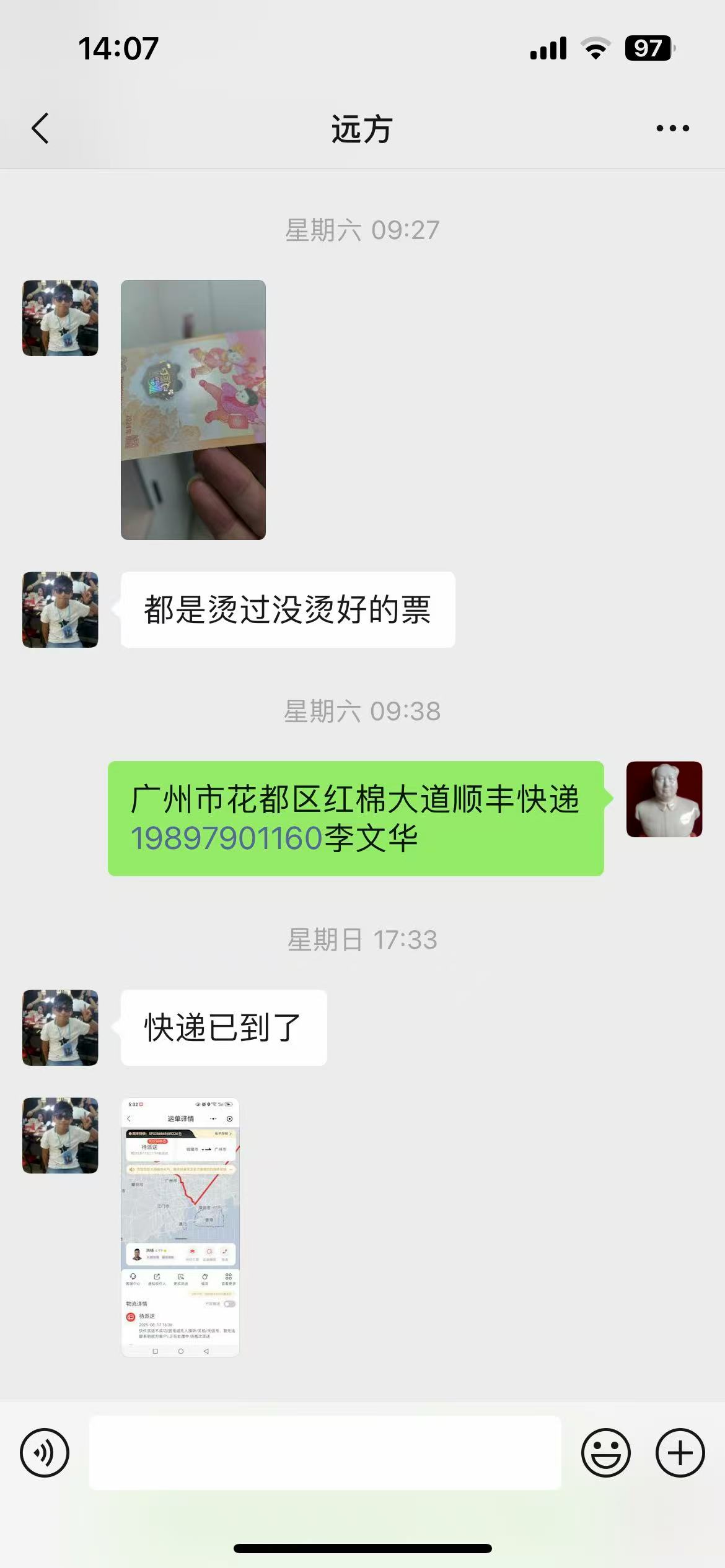Tap phone number 19897901160 in message
The height and width of the screenshot is (1568, 725).
[x=226, y=838]
